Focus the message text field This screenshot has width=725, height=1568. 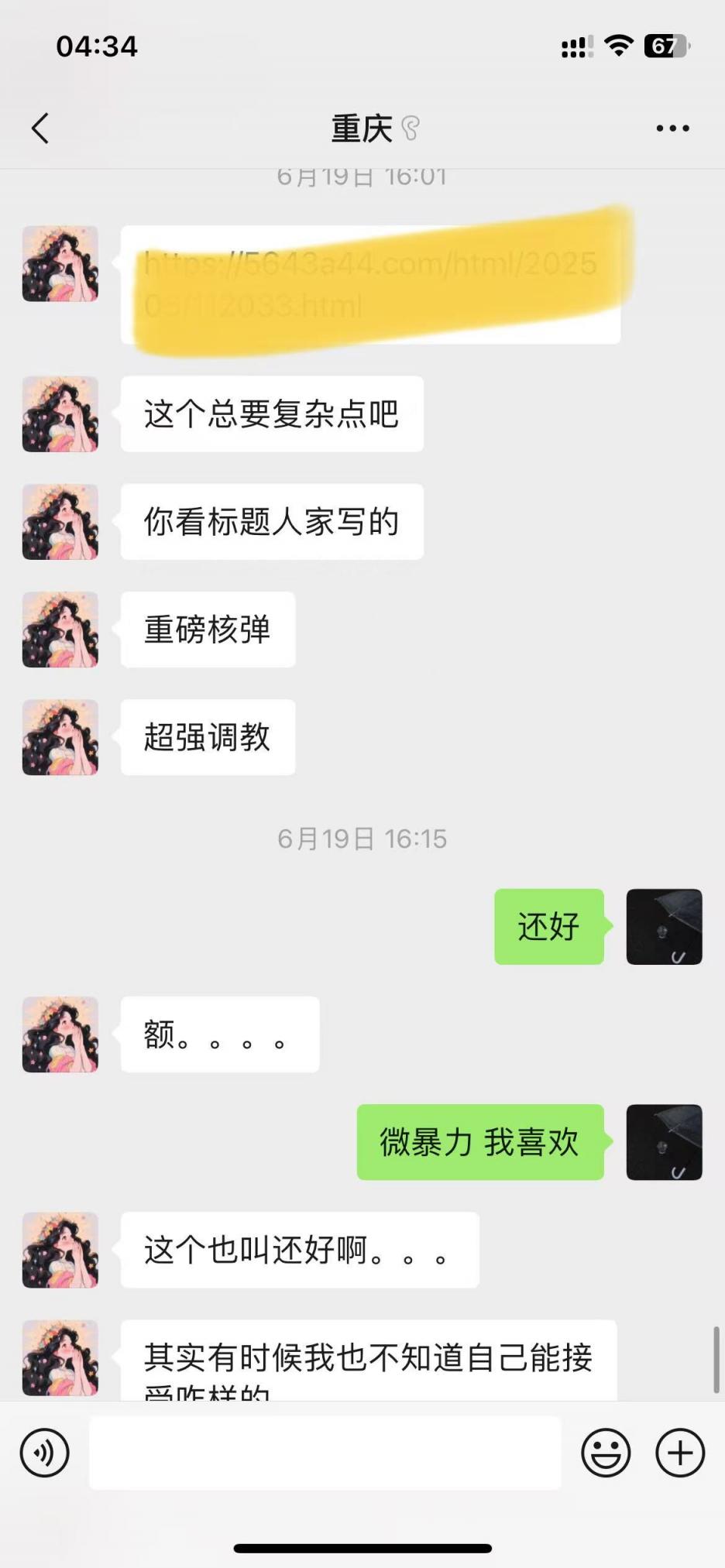[x=325, y=1453]
